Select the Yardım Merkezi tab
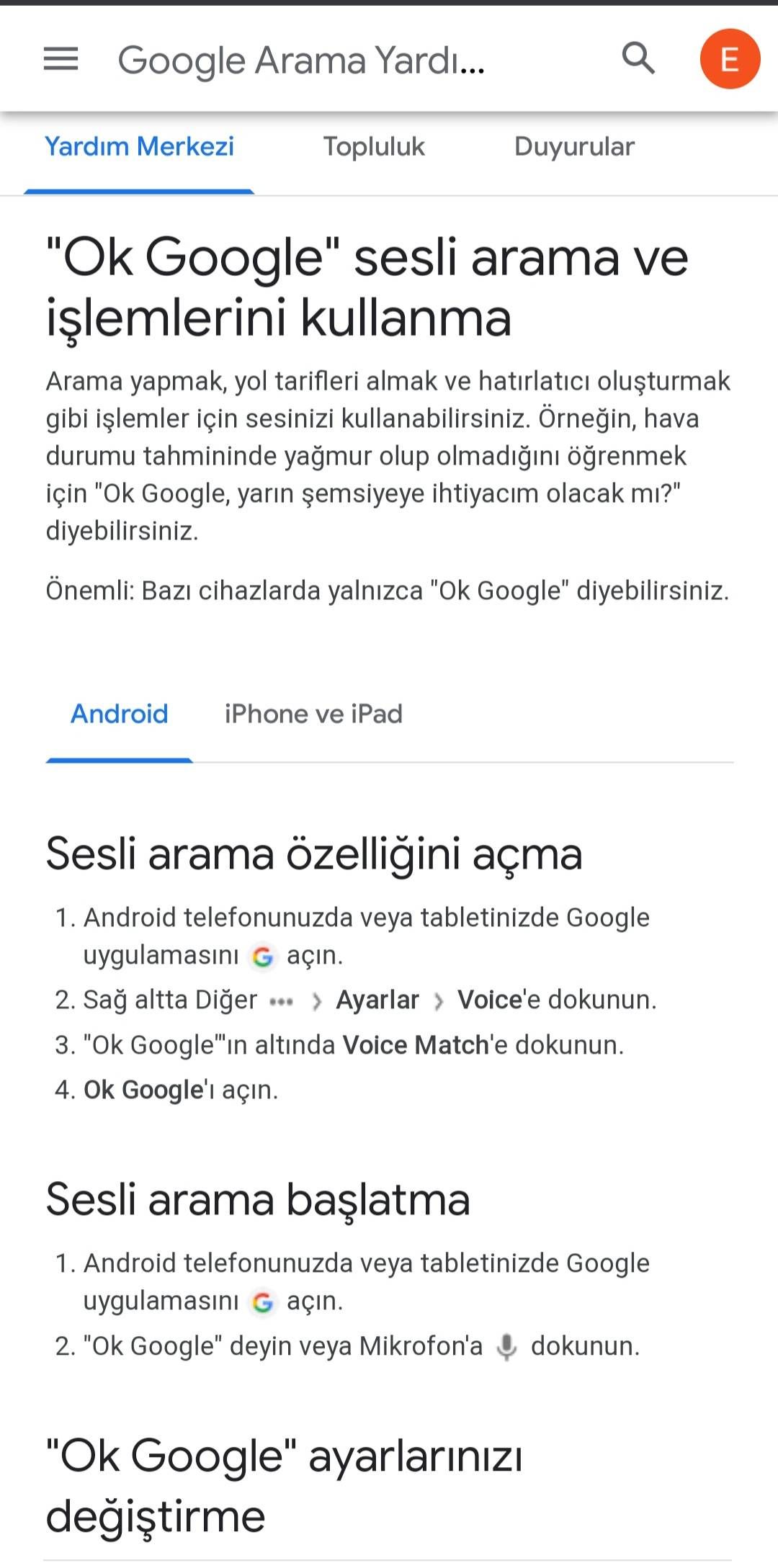Viewport: 778px width, 1568px height. coord(139,147)
